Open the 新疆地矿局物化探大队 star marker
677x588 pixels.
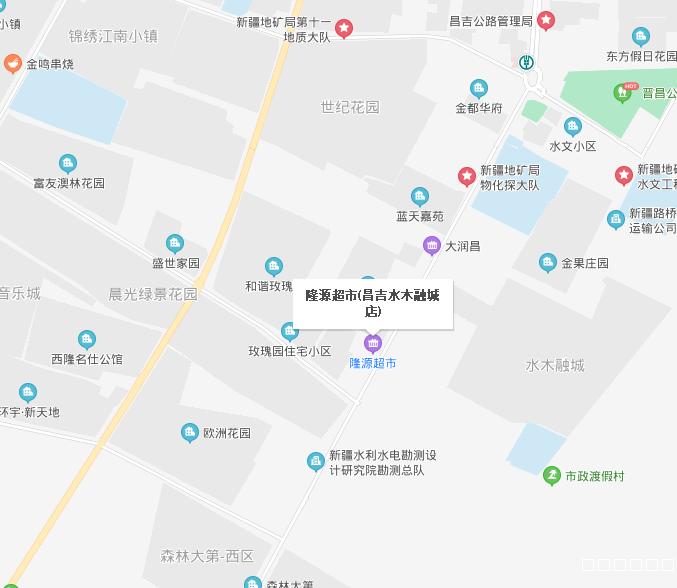pyautogui.click(x=467, y=177)
